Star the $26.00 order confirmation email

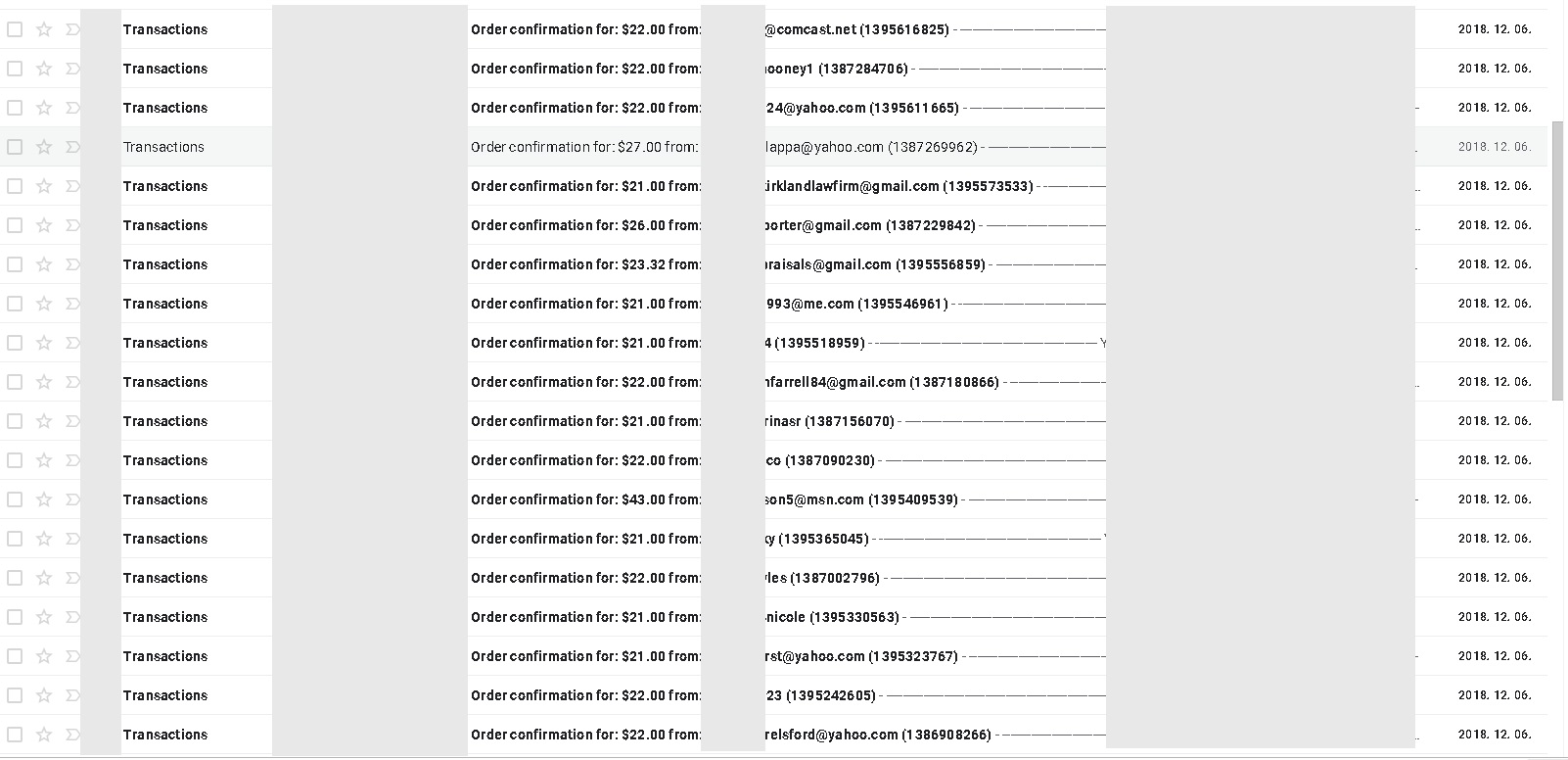[x=44, y=225]
